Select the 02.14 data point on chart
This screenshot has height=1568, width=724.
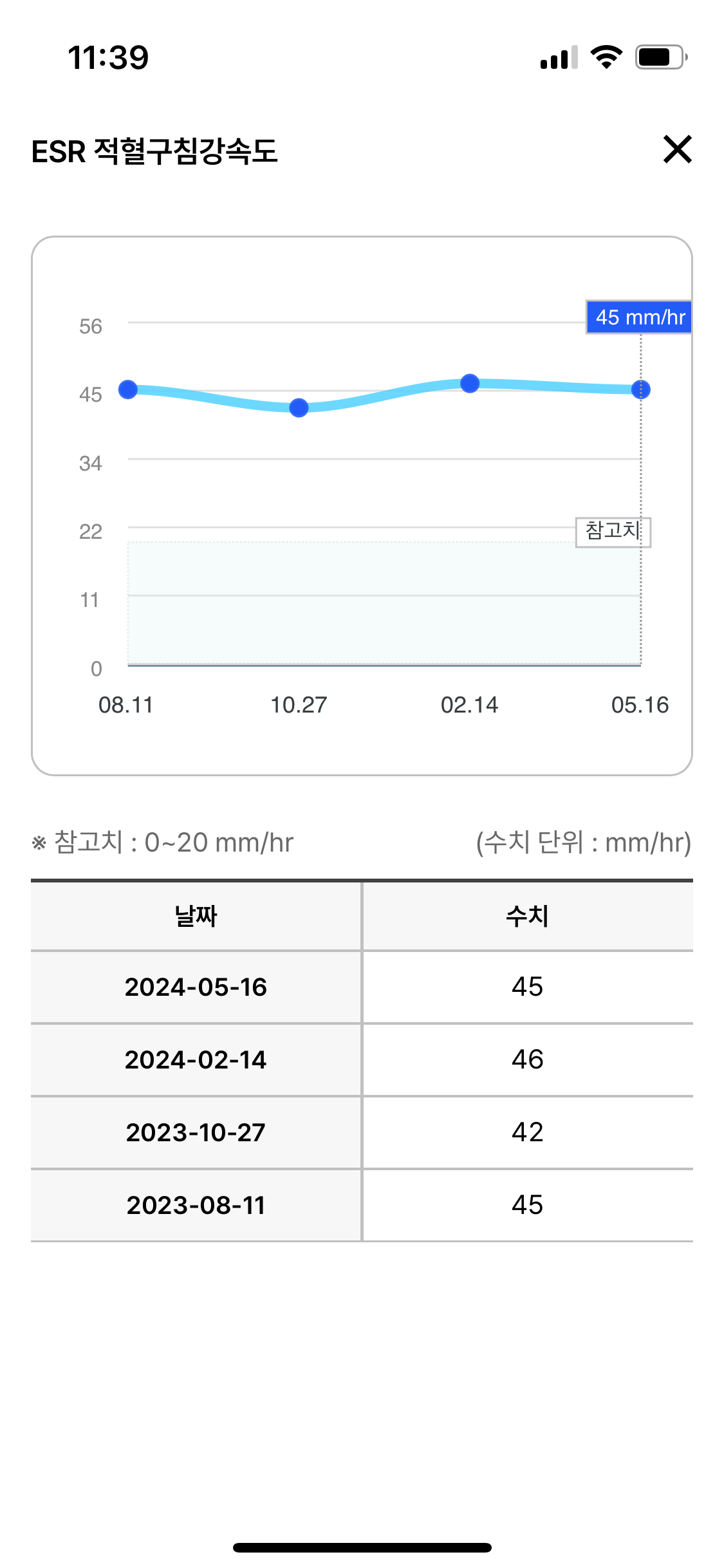[x=470, y=383]
